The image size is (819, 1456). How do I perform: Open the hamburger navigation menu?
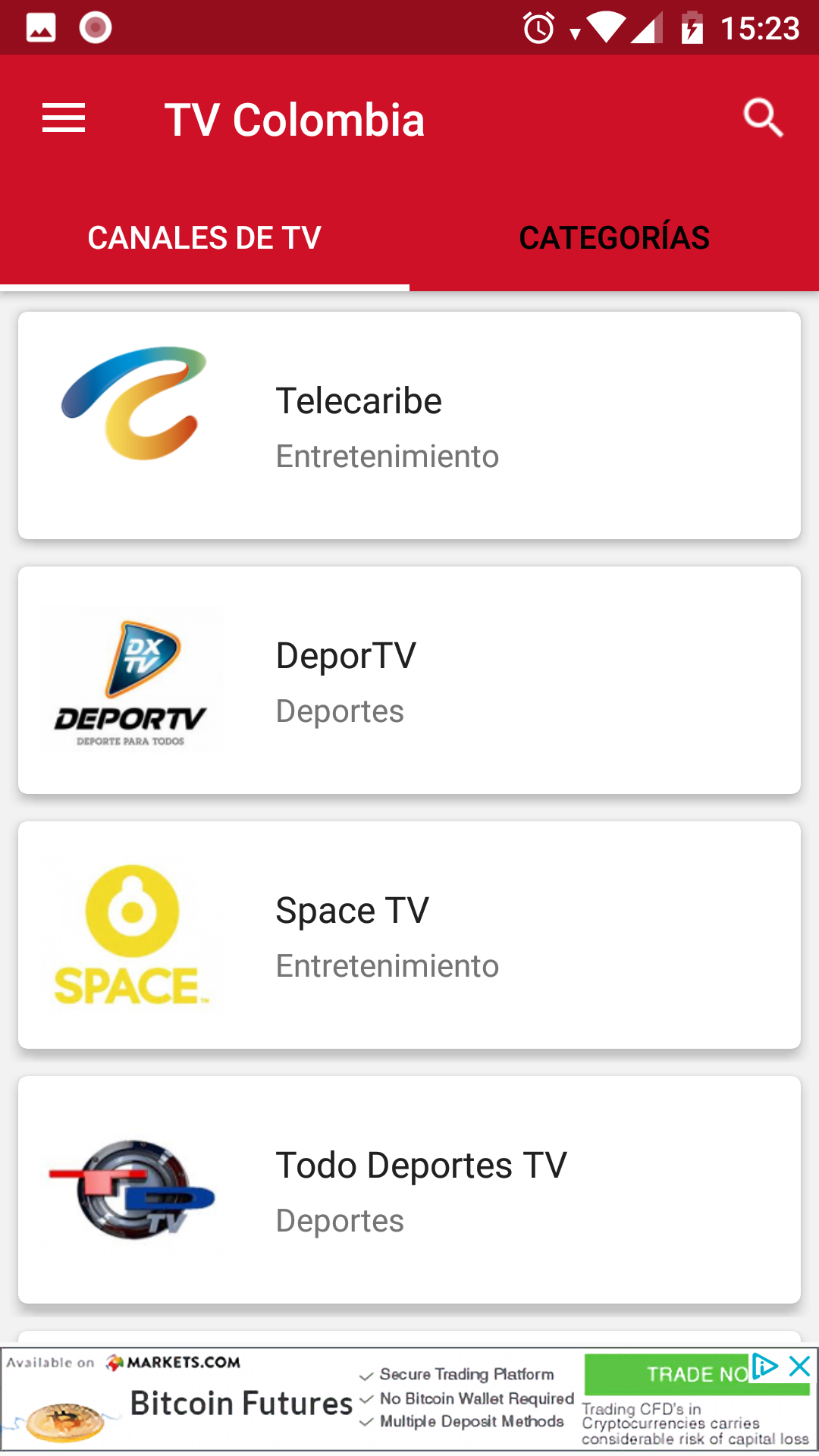point(64,119)
